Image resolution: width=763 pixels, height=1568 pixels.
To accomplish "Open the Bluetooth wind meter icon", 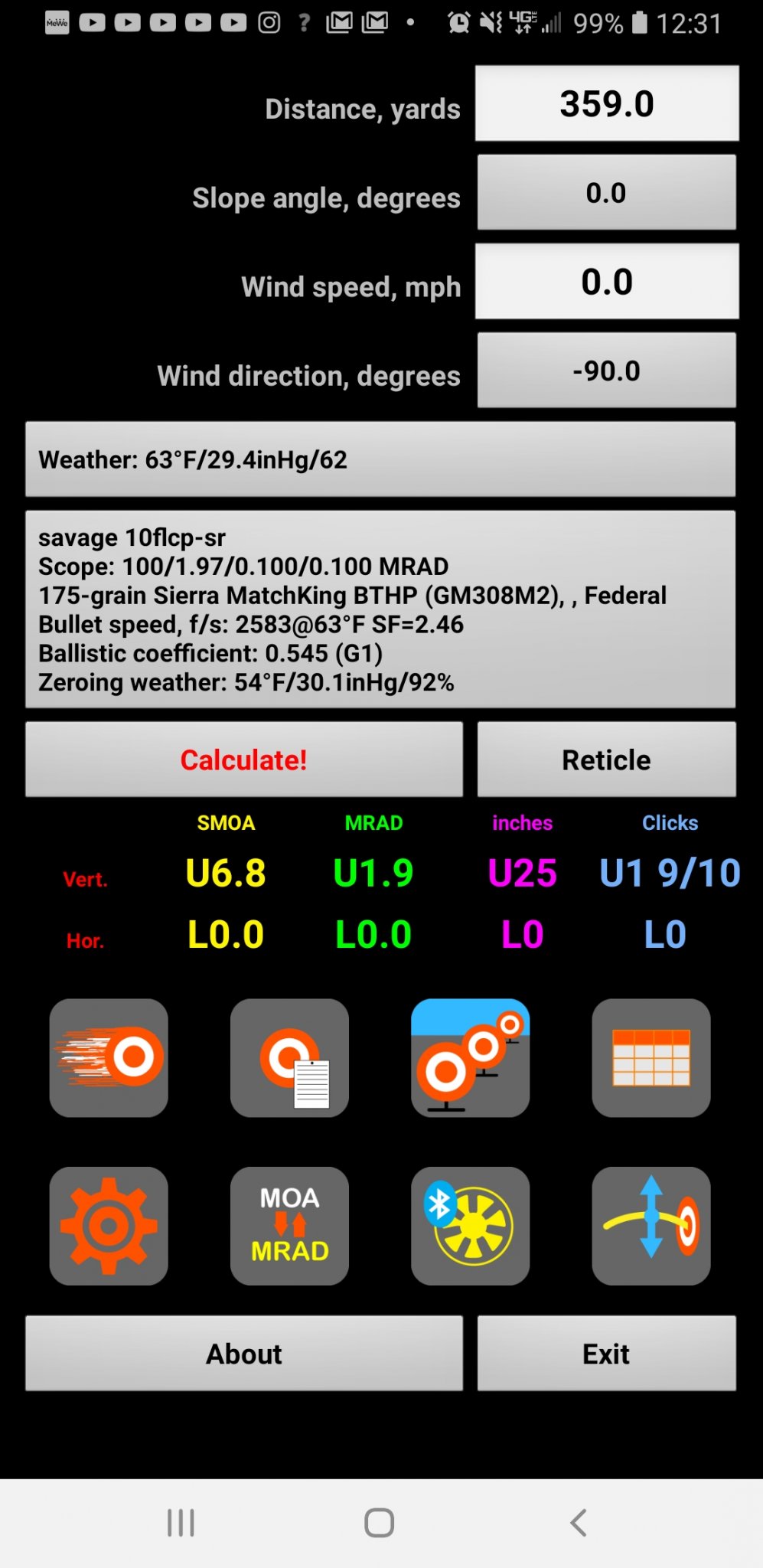I will click(470, 1226).
